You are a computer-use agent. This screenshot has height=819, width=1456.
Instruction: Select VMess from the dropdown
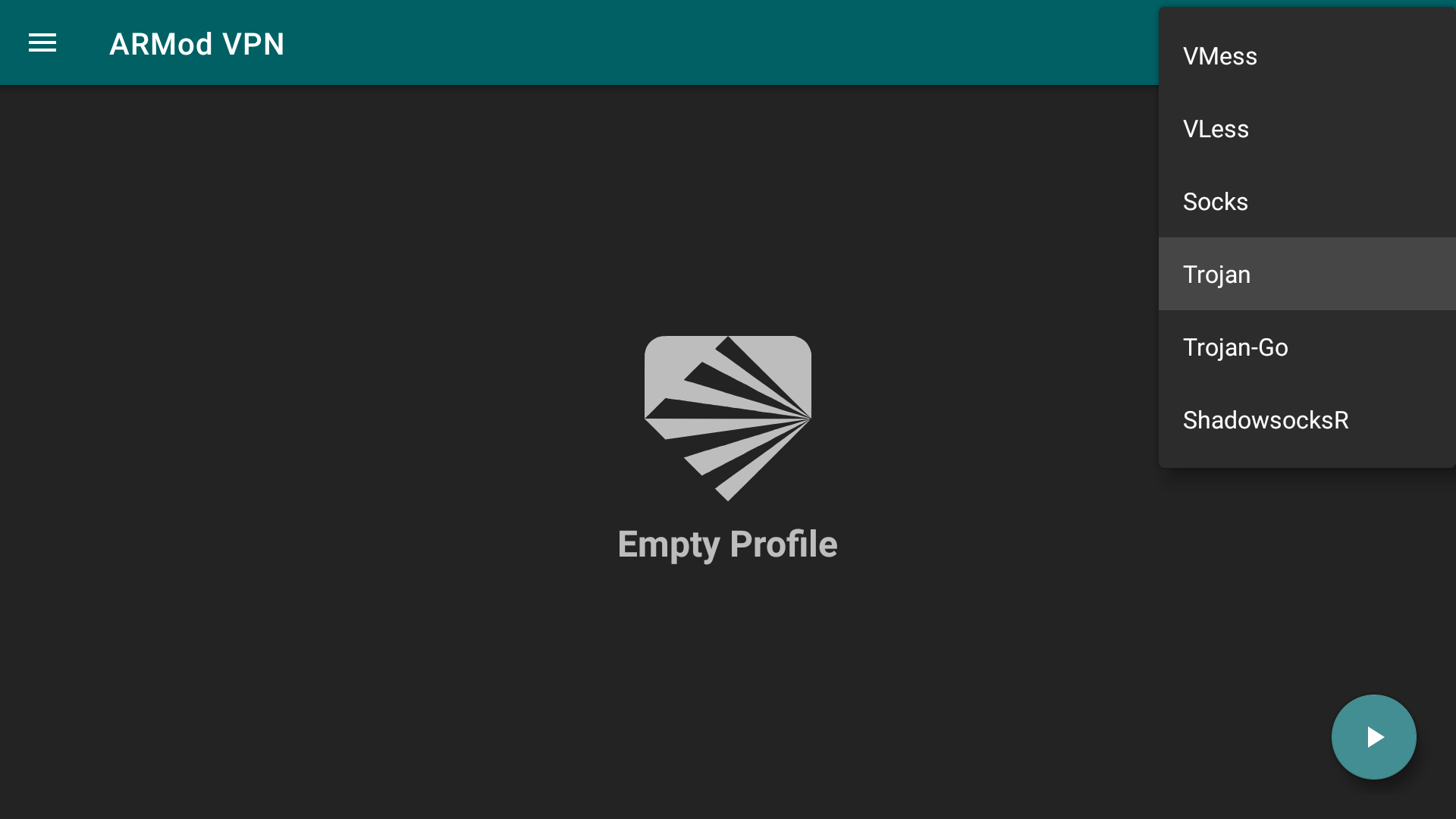tap(1307, 56)
